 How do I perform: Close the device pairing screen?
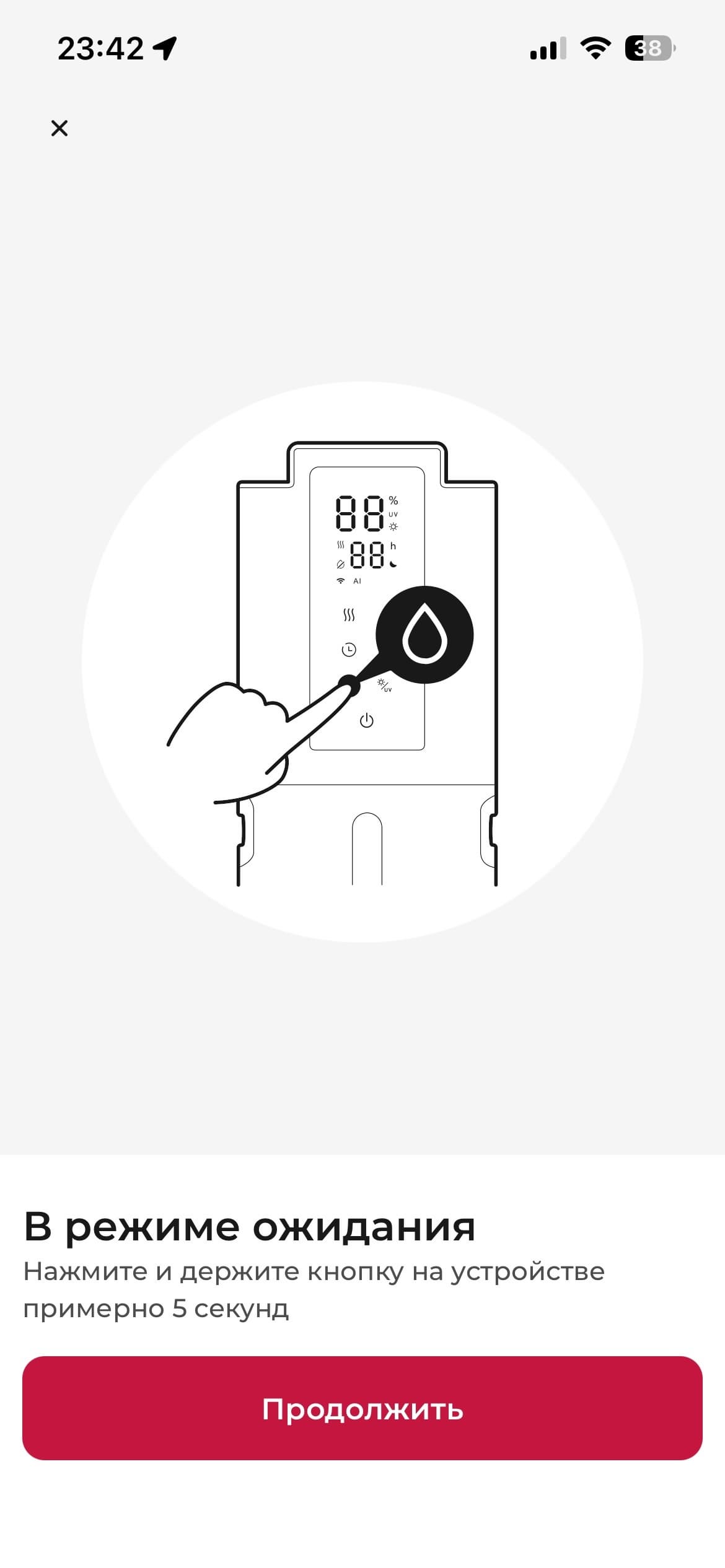59,128
